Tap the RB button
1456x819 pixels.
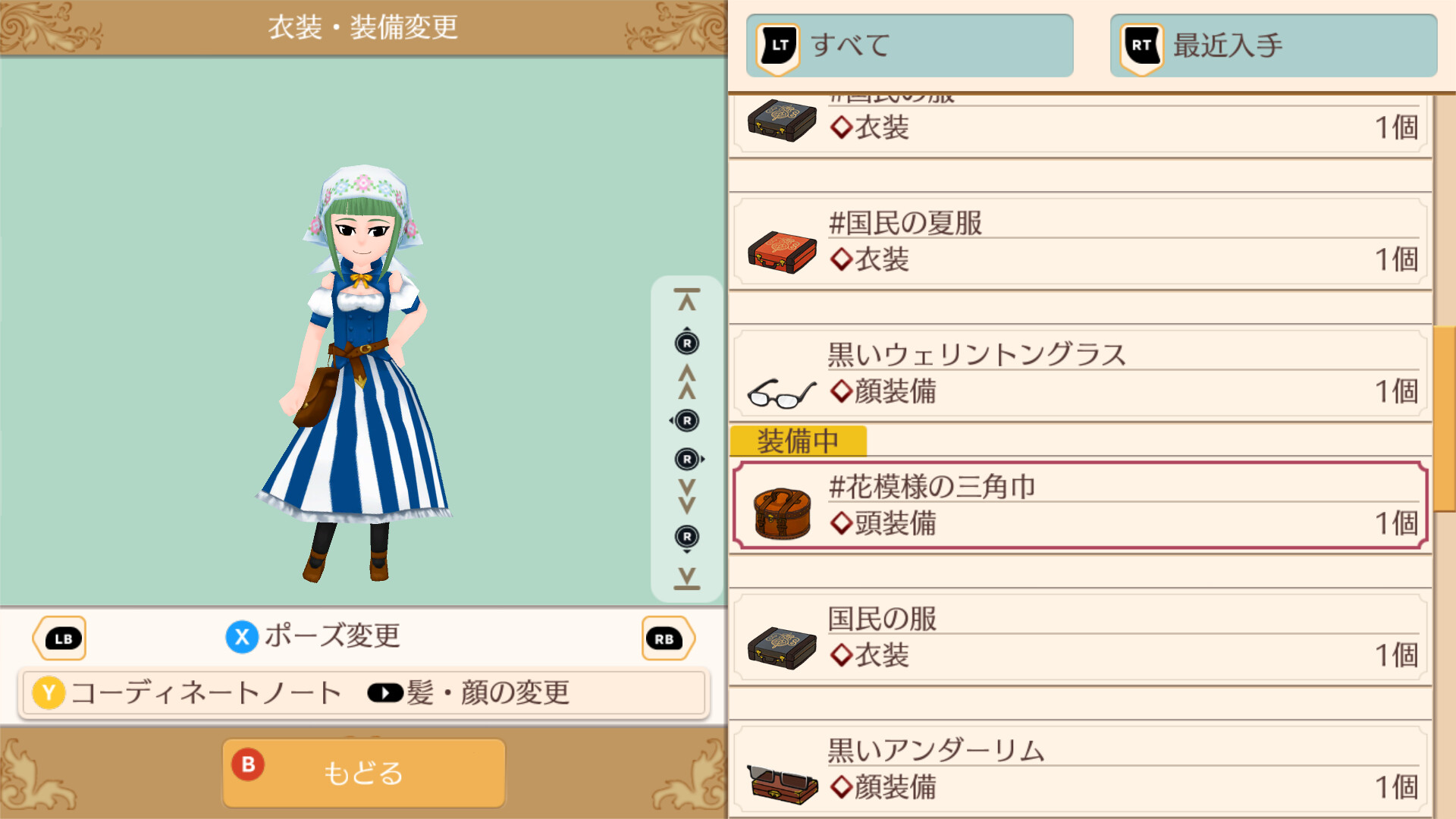click(666, 639)
